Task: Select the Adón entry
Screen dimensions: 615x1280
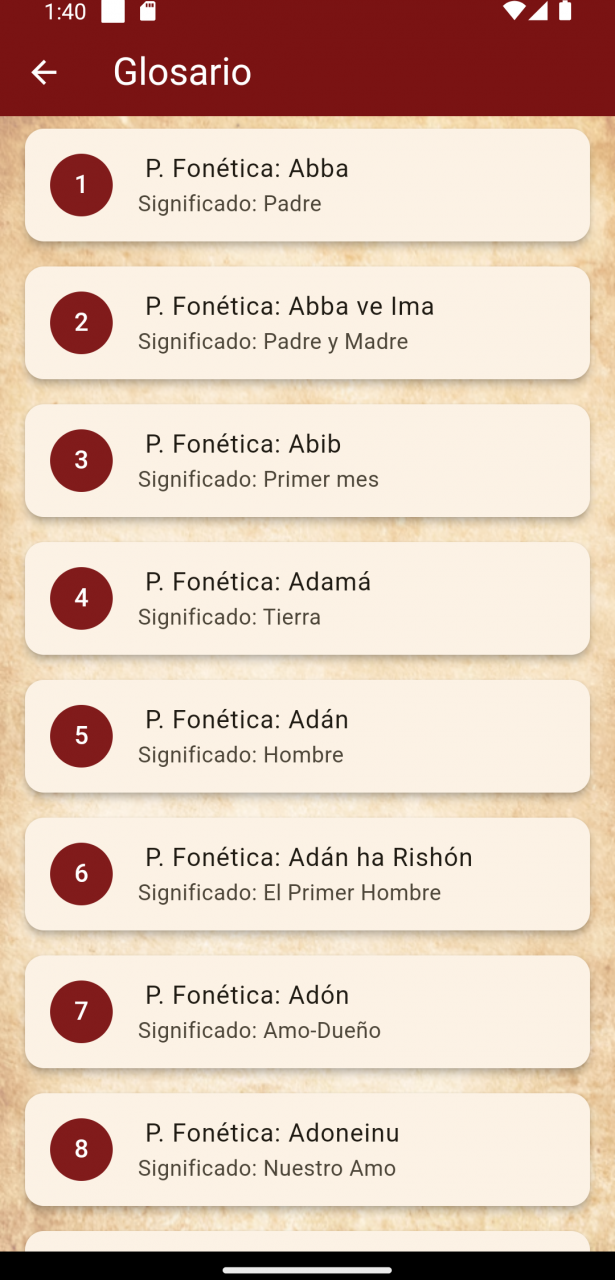Action: click(307, 1012)
